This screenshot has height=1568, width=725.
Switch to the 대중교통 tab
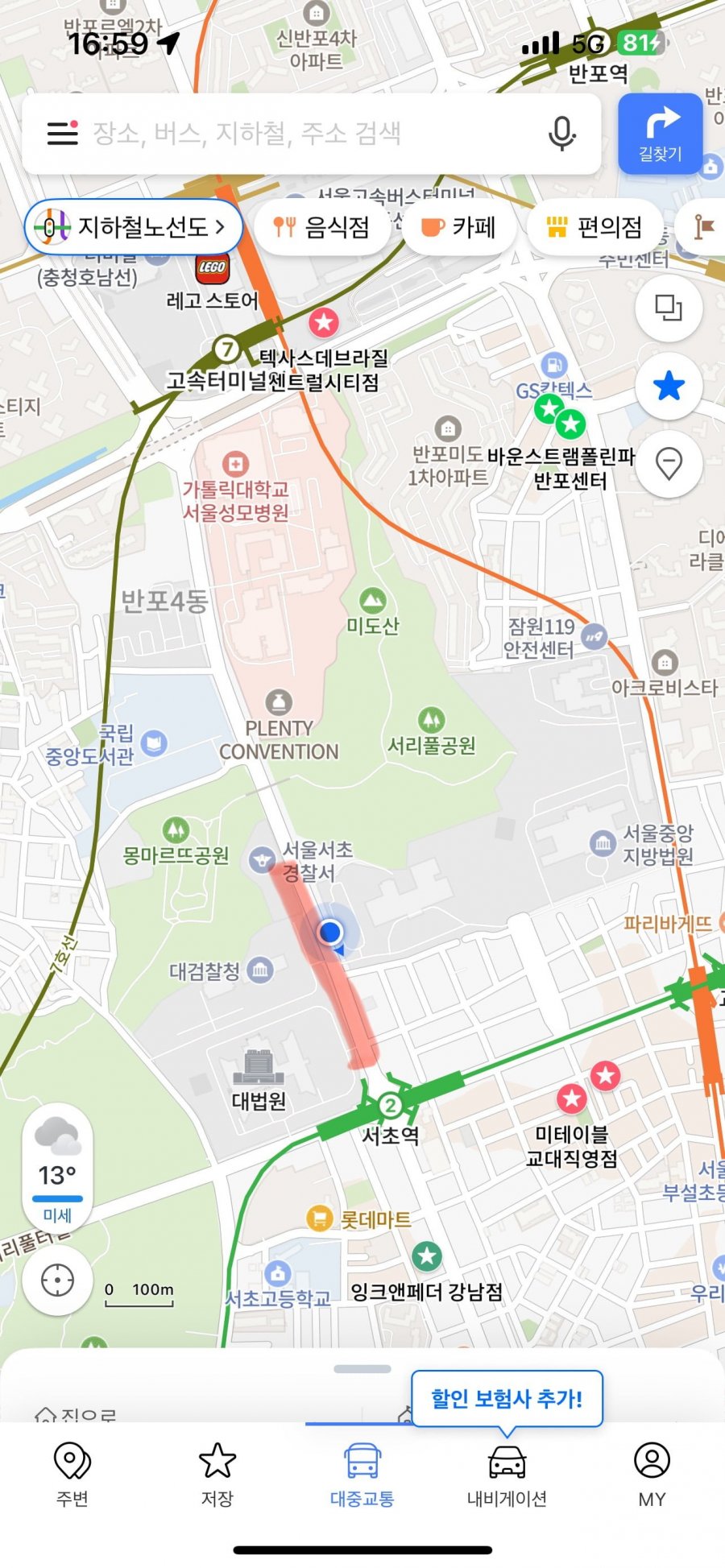(362, 1475)
